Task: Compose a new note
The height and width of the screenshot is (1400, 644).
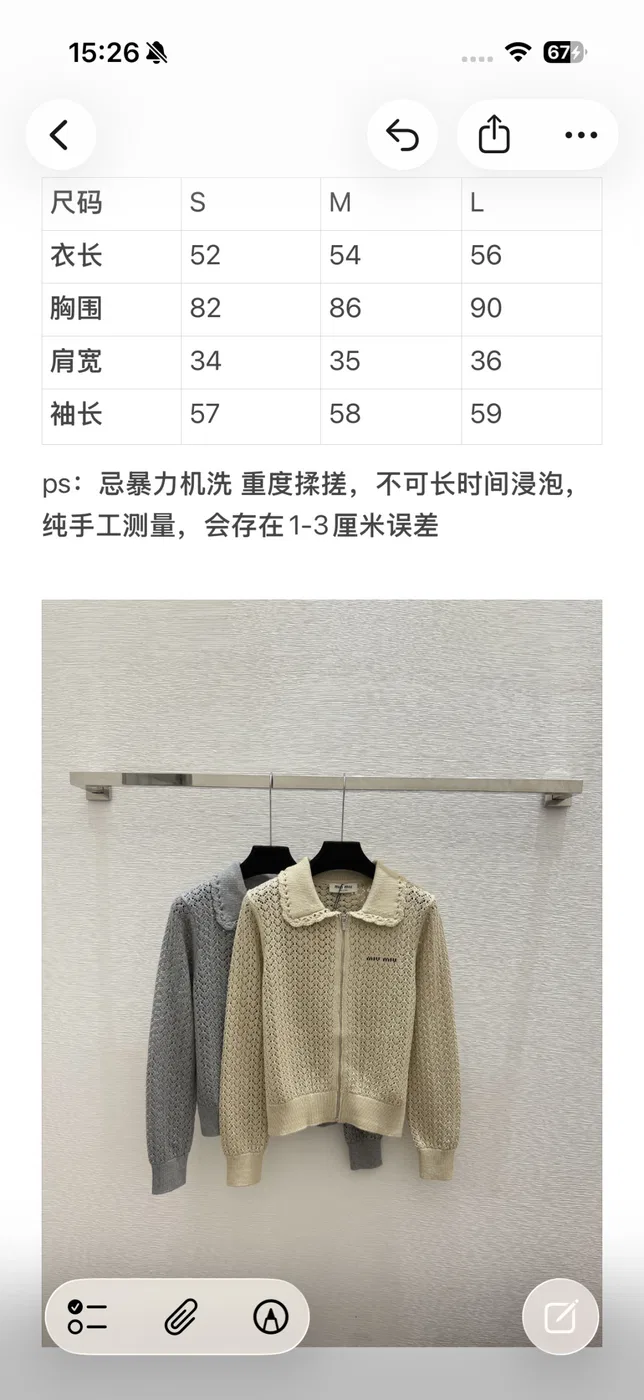Action: pos(561,1316)
